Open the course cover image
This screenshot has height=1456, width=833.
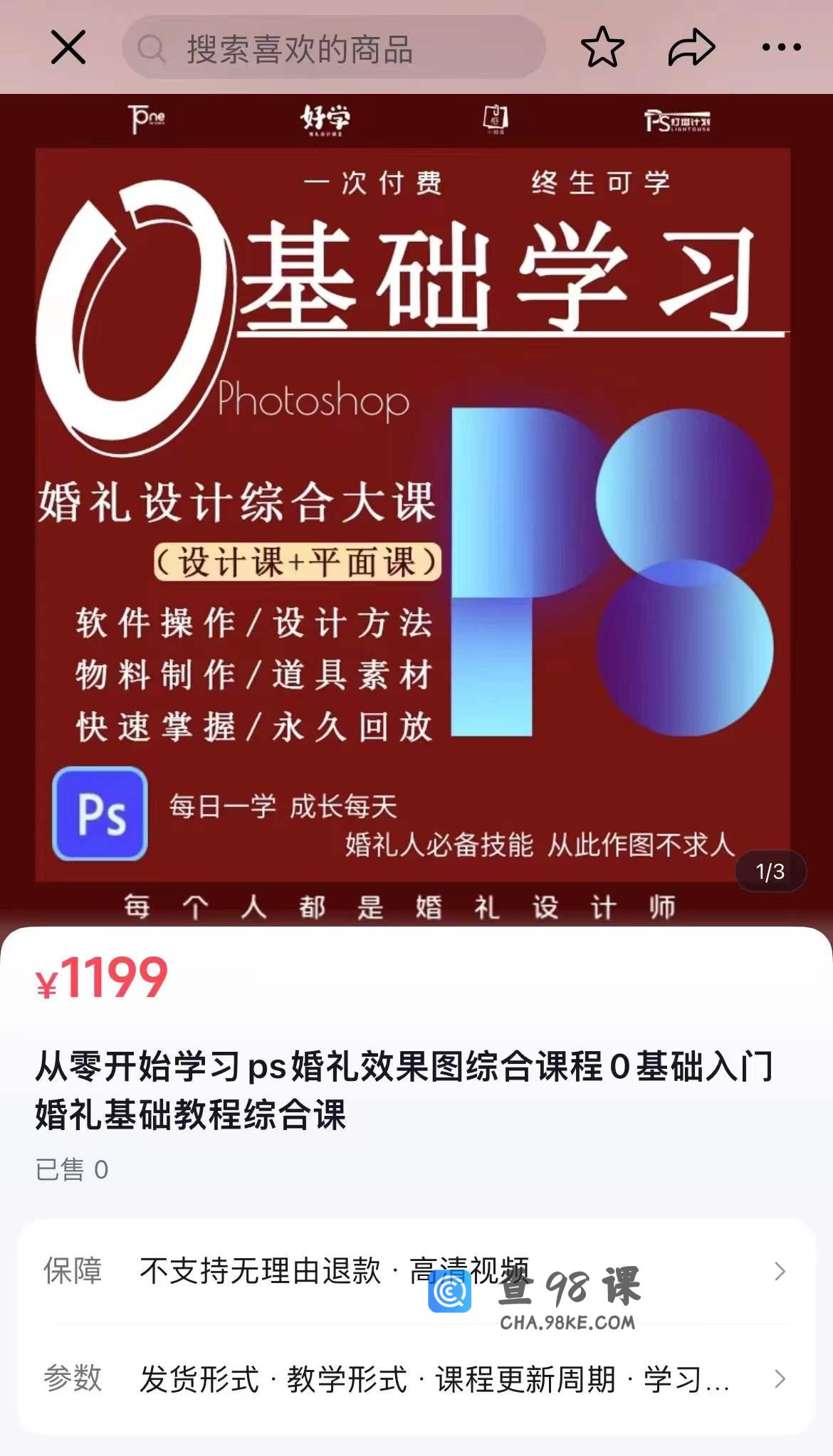416,510
